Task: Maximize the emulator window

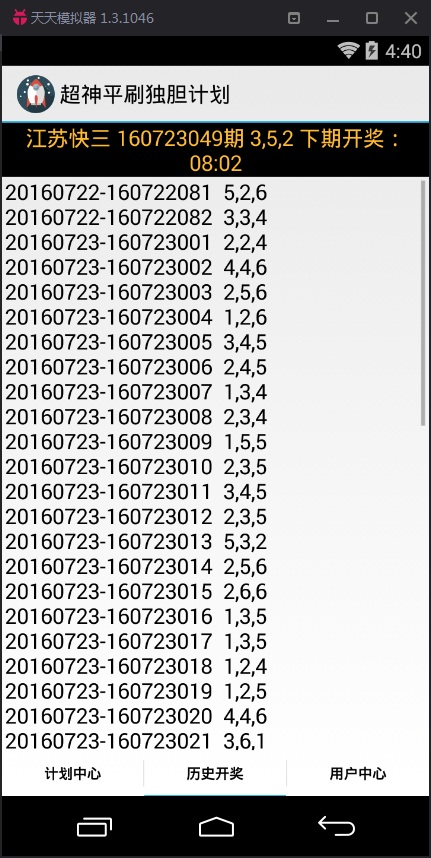Action: [x=372, y=18]
